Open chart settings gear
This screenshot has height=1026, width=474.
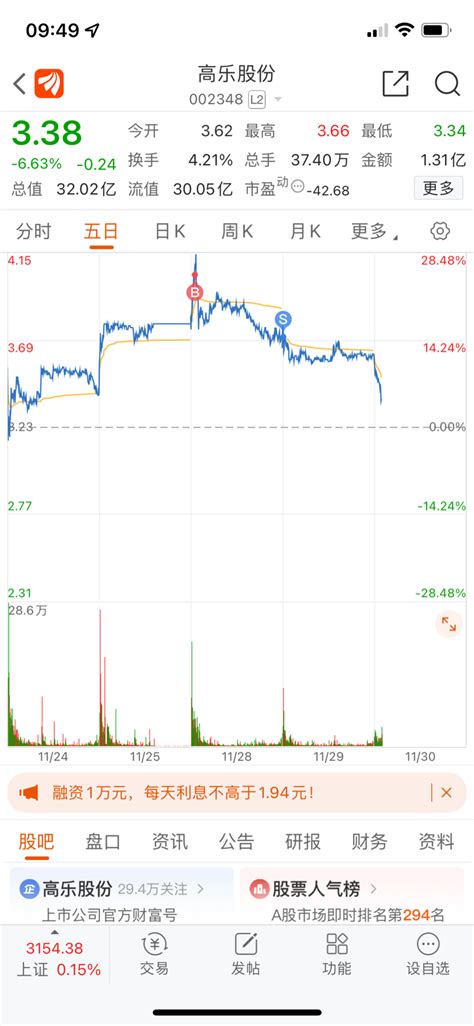[x=440, y=231]
